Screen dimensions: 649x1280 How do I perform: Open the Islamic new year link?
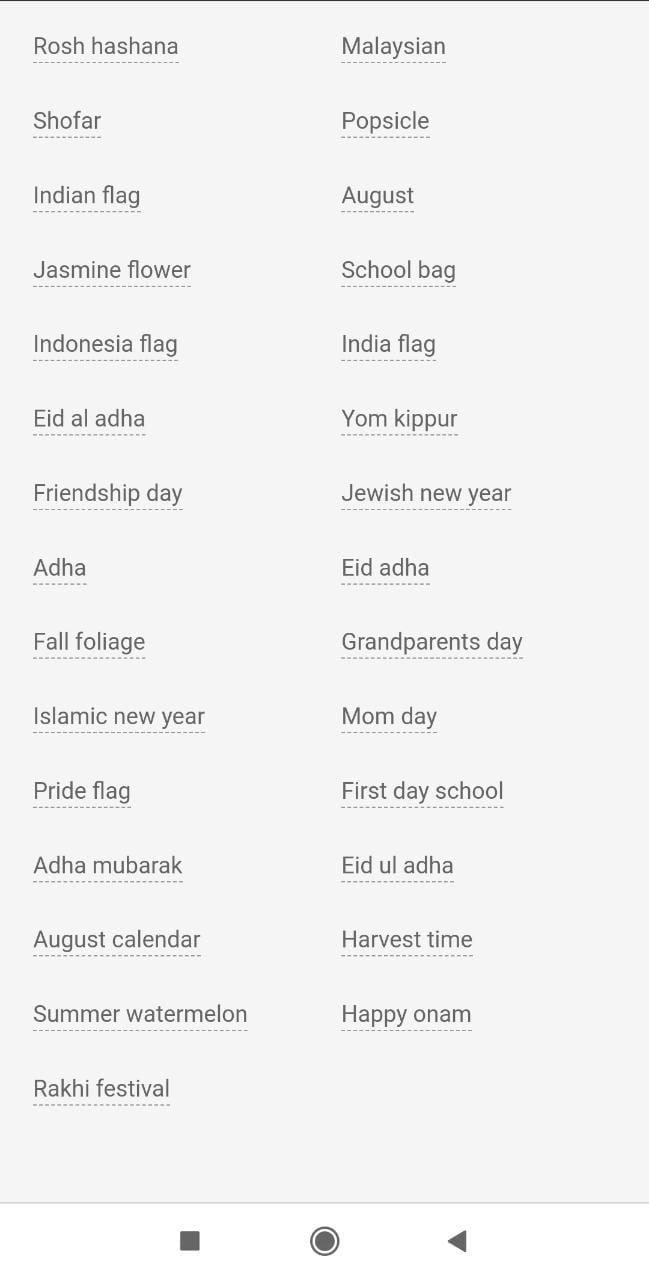[x=118, y=717]
